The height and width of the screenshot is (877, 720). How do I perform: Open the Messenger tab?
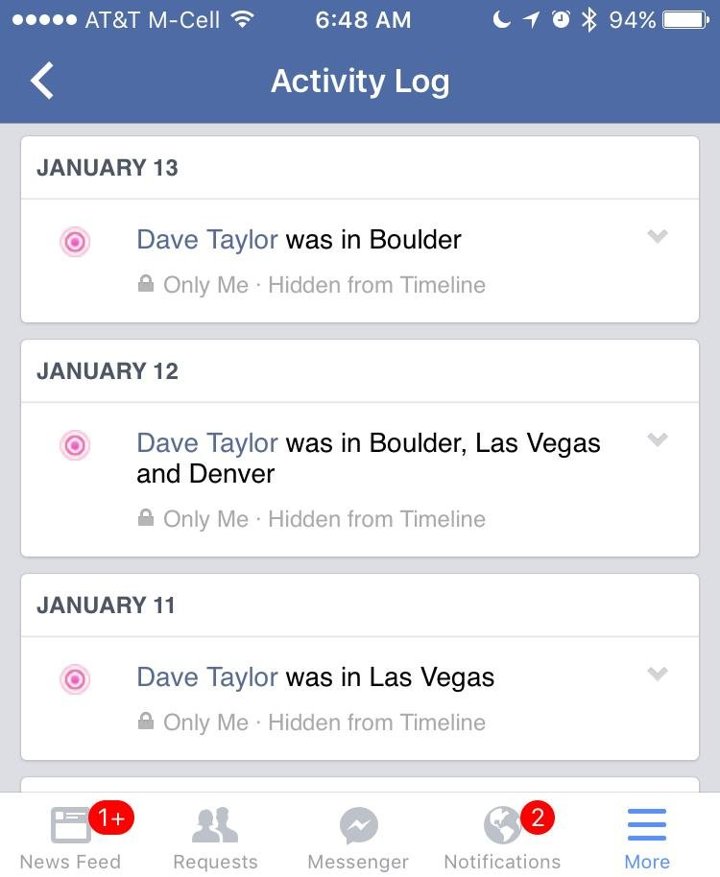(358, 838)
